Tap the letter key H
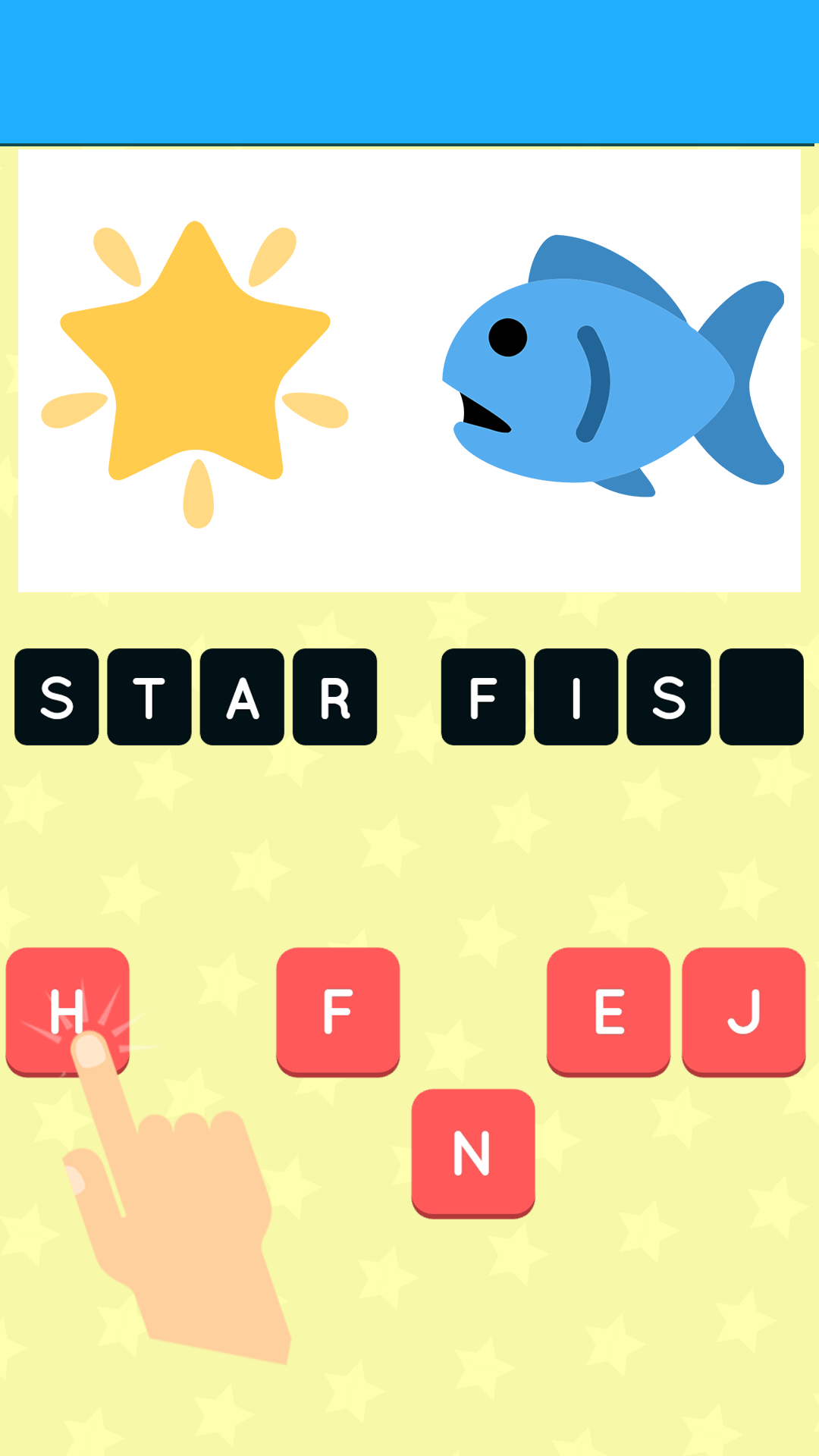 pyautogui.click(x=68, y=1010)
